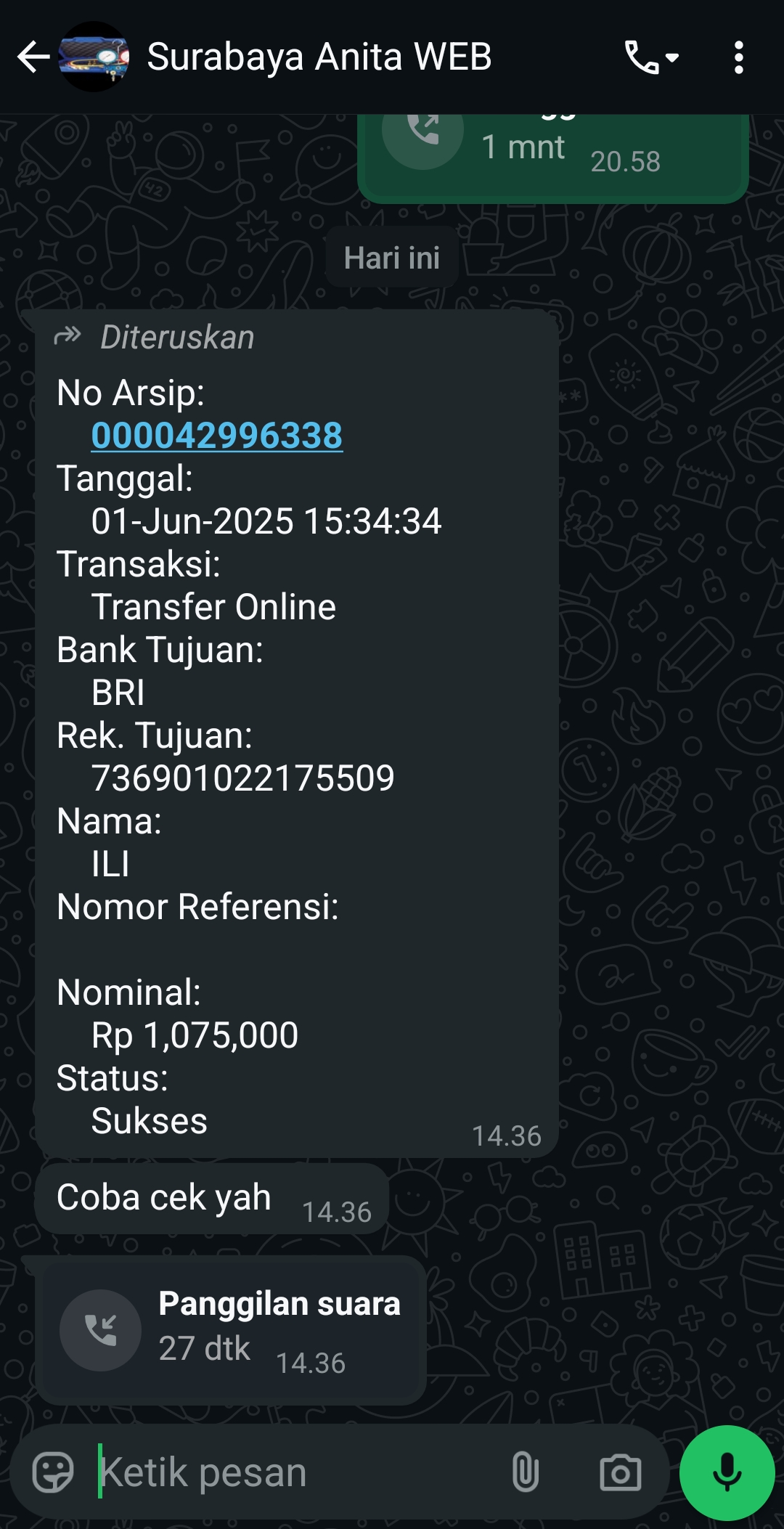Open the camera from the message bar
784x1529 pixels.
click(620, 1472)
